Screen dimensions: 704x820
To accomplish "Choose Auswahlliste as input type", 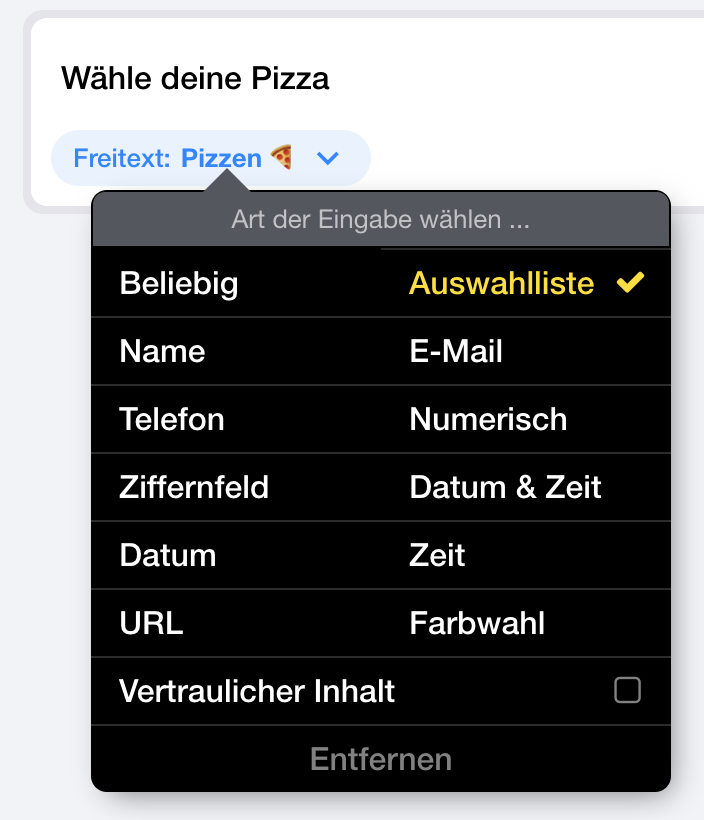I will point(502,284).
